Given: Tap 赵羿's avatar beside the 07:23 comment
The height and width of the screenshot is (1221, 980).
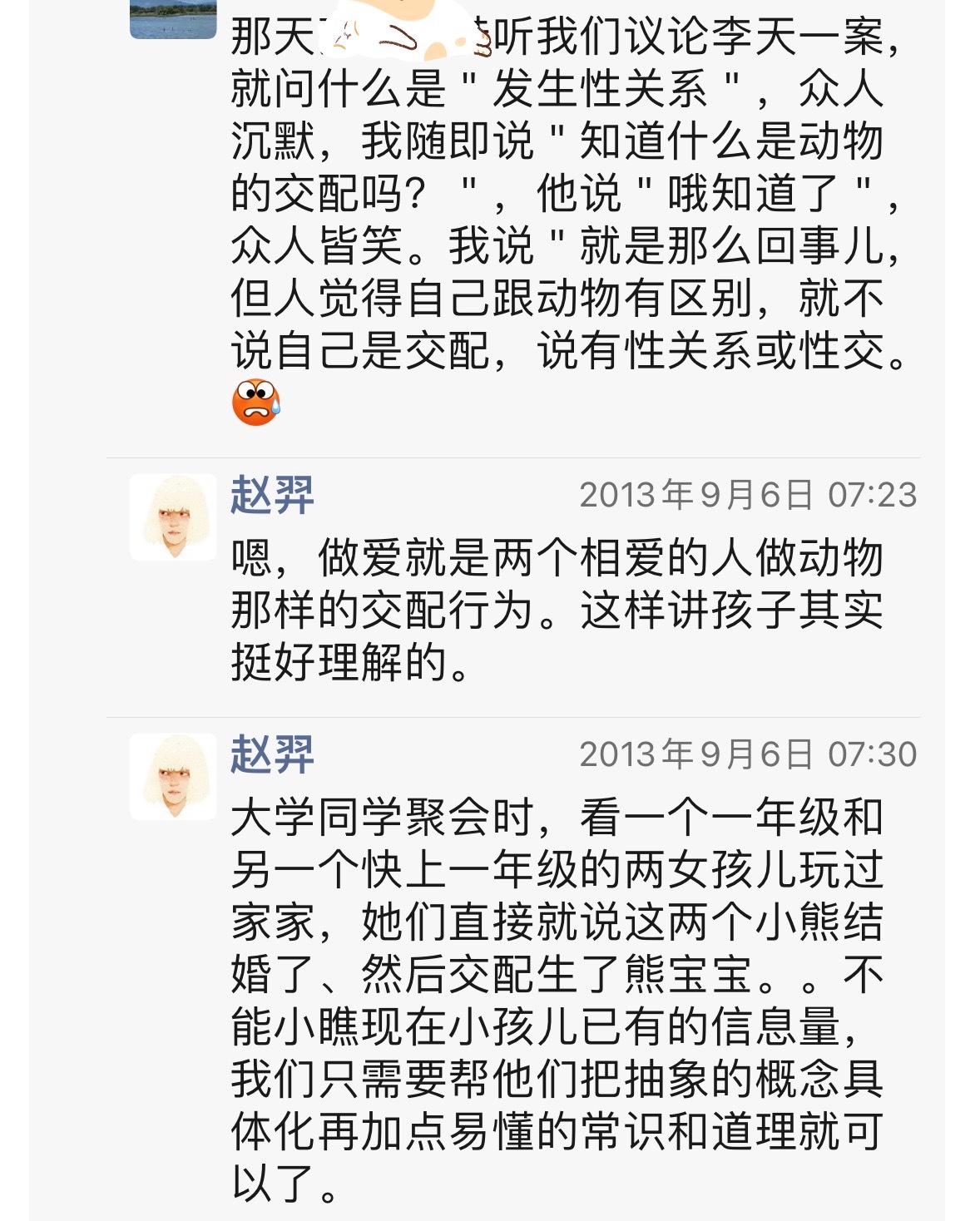Looking at the screenshot, I should point(173,517).
